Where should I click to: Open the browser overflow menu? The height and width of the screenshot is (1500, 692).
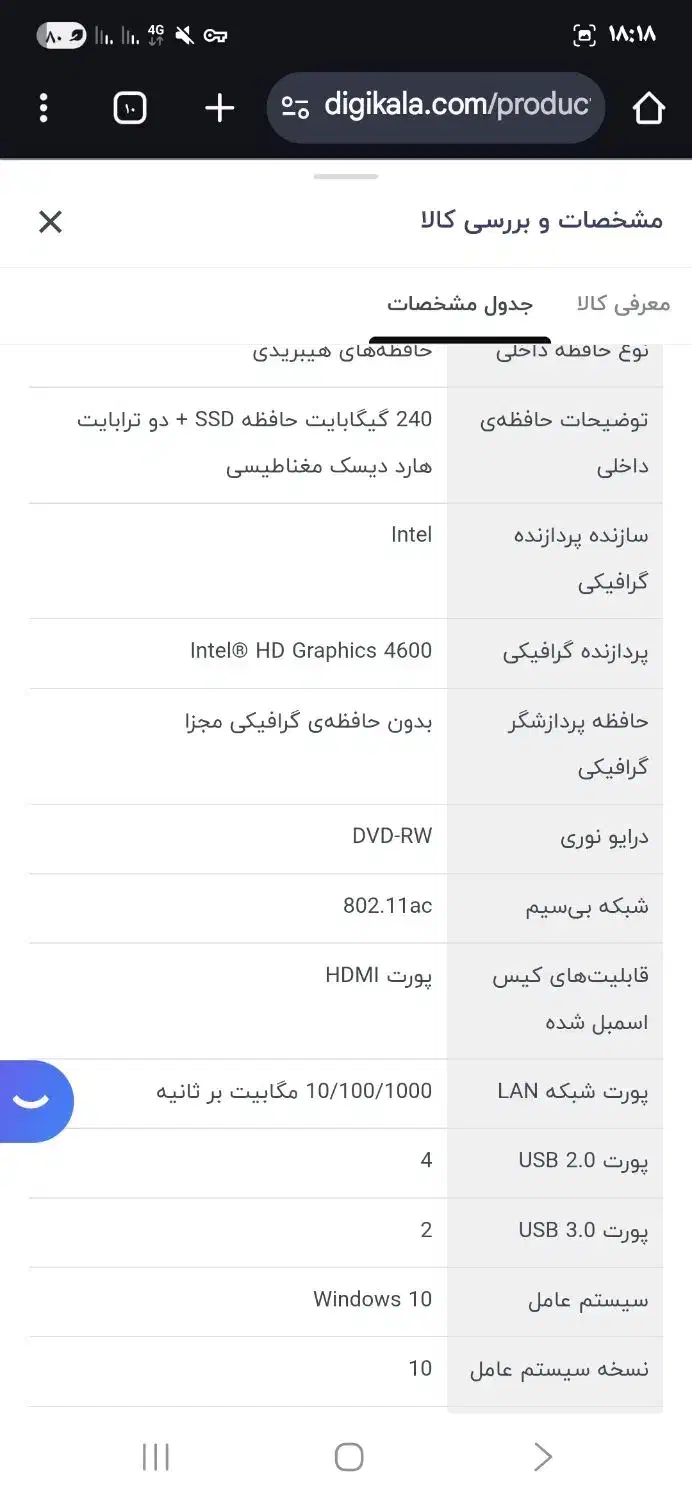click(x=43, y=108)
